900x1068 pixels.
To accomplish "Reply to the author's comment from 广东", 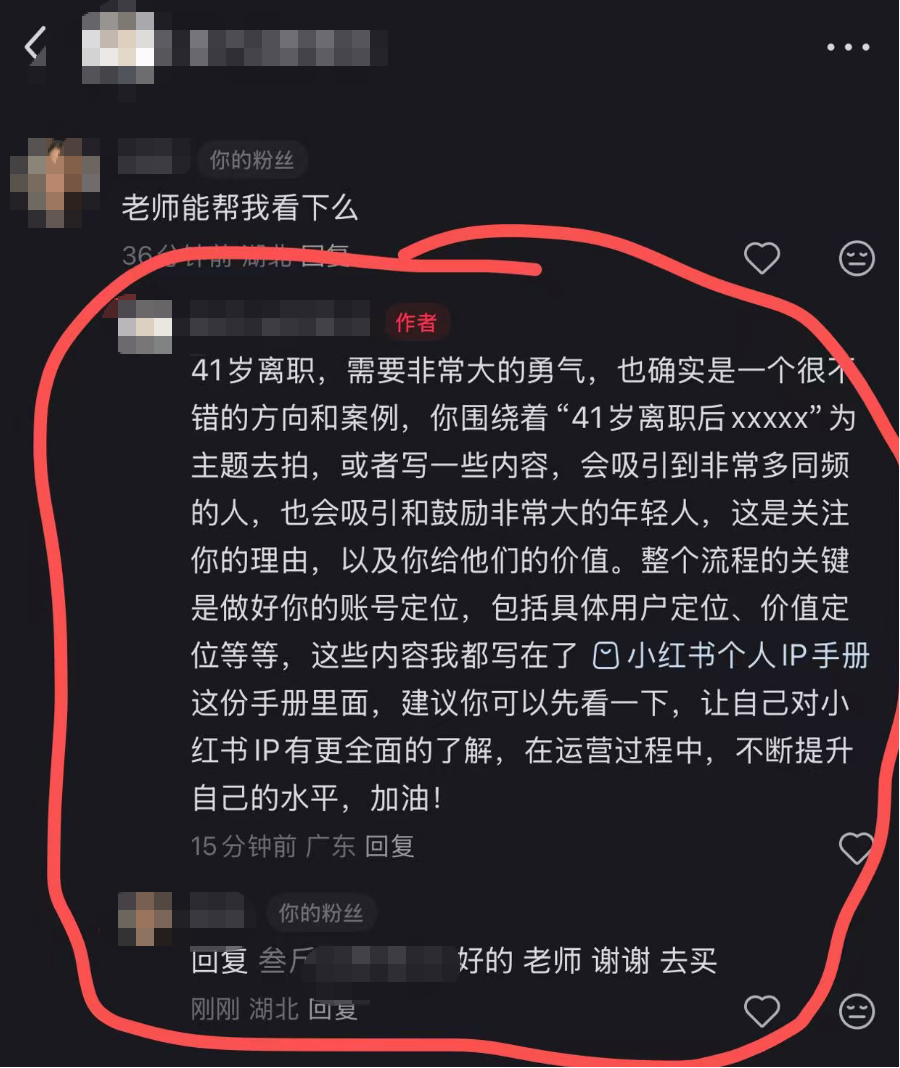I will coord(389,847).
